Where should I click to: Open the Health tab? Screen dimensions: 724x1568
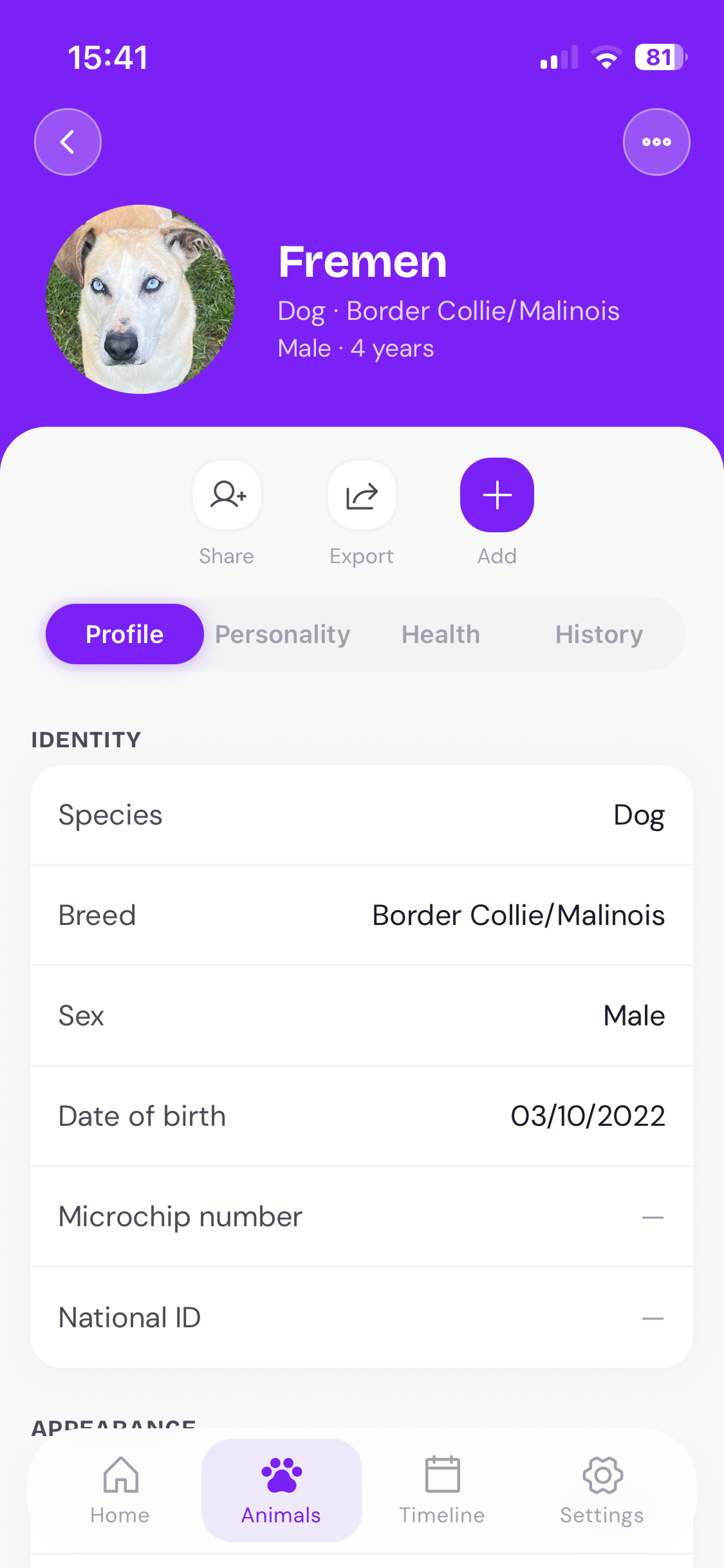[440, 634]
